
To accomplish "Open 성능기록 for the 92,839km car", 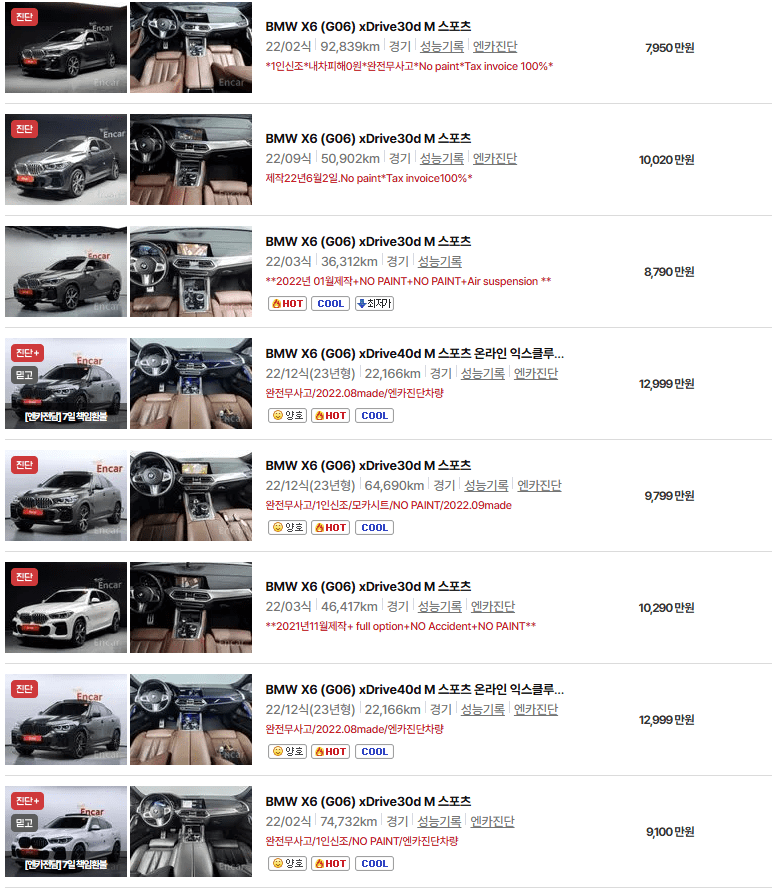I will [x=441, y=46].
